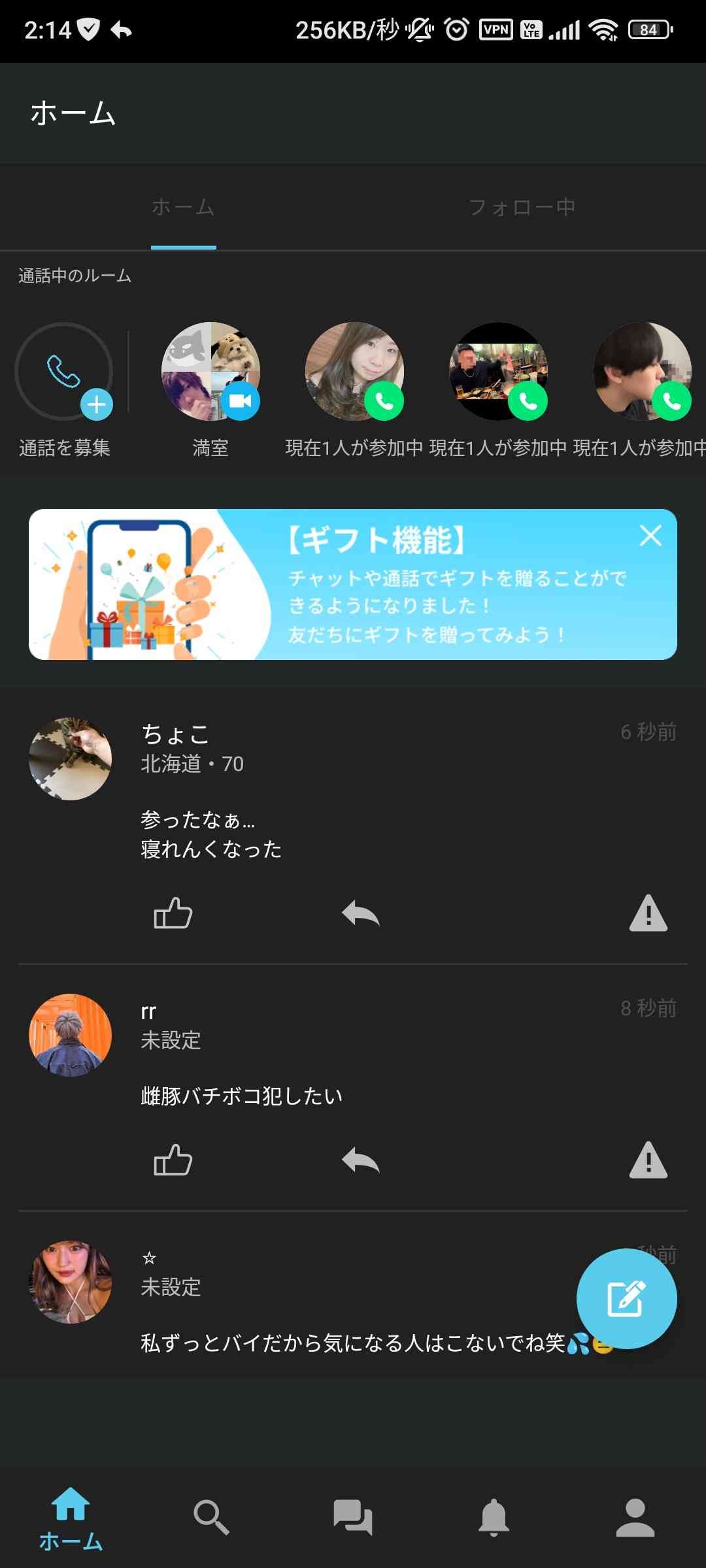
Task: Go to my profile tab
Action: 635,1517
